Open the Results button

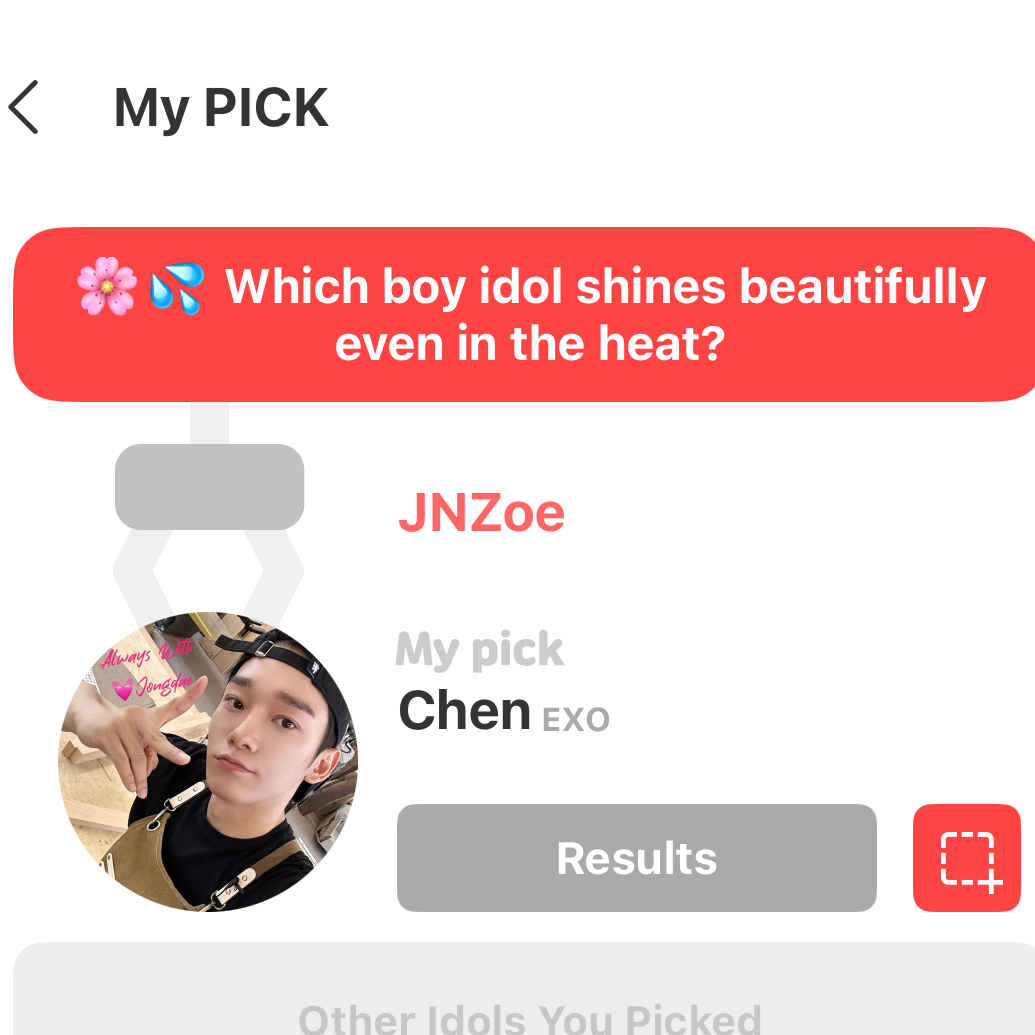tap(636, 858)
